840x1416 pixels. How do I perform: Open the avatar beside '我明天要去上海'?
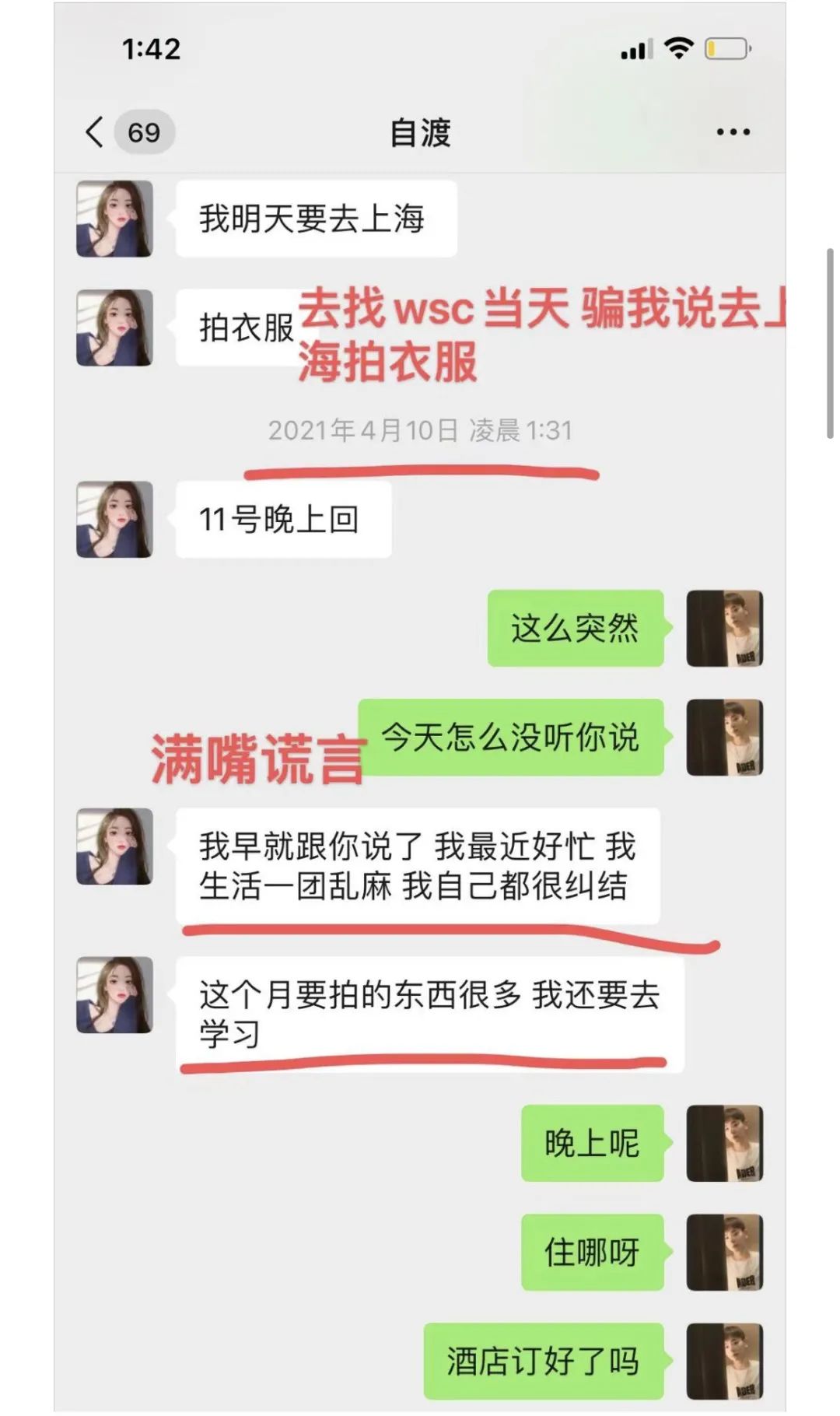114,219
